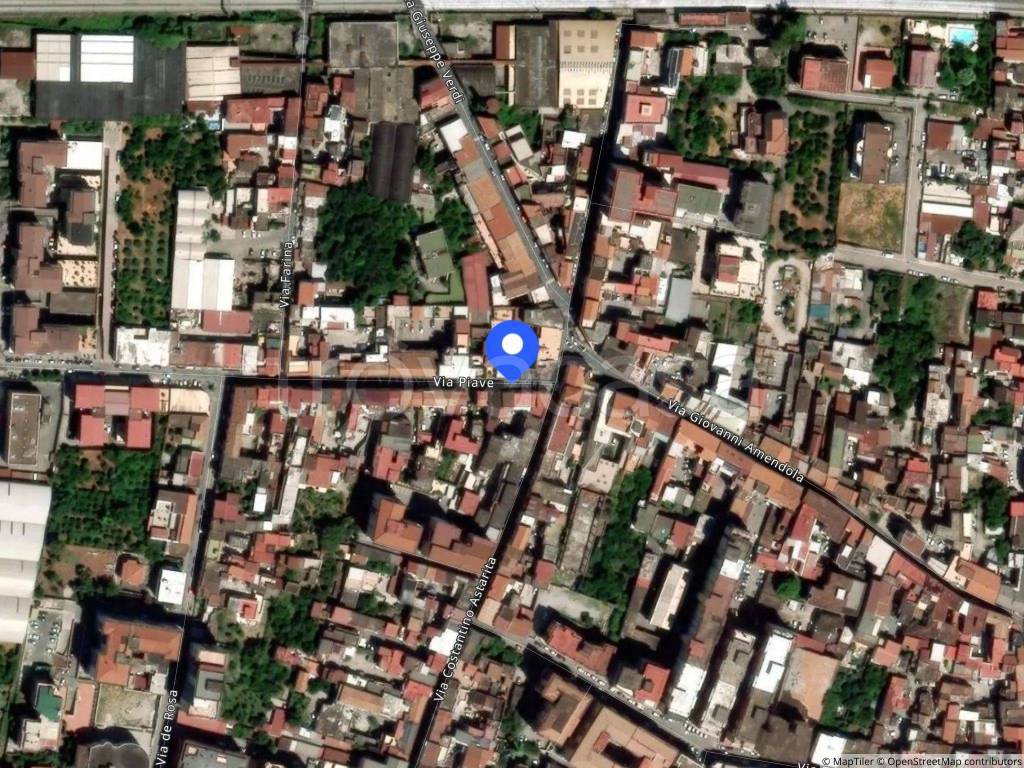The width and height of the screenshot is (1024, 768).
Task: Tap the blue location pin on Via Piave
Action: (x=512, y=348)
